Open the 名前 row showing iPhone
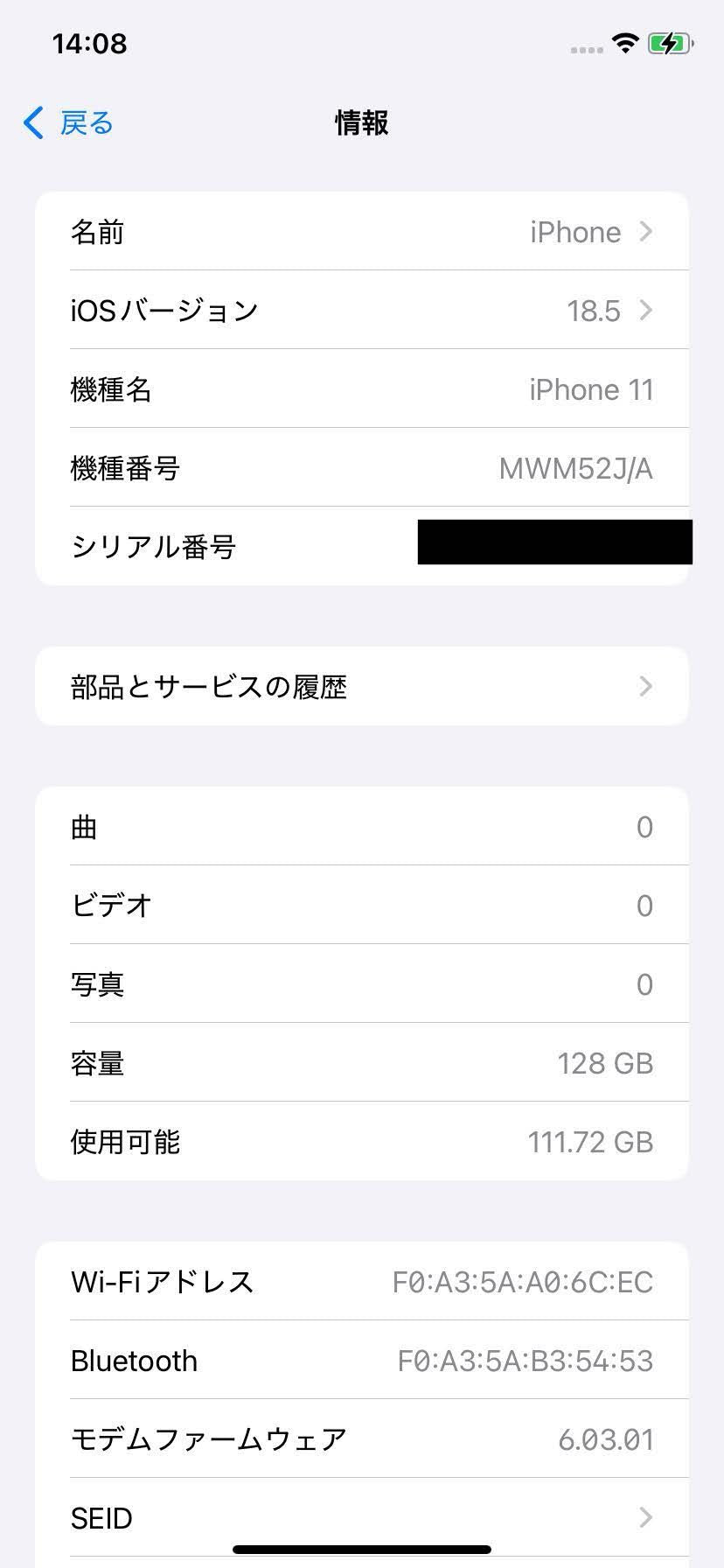 pyautogui.click(x=362, y=232)
